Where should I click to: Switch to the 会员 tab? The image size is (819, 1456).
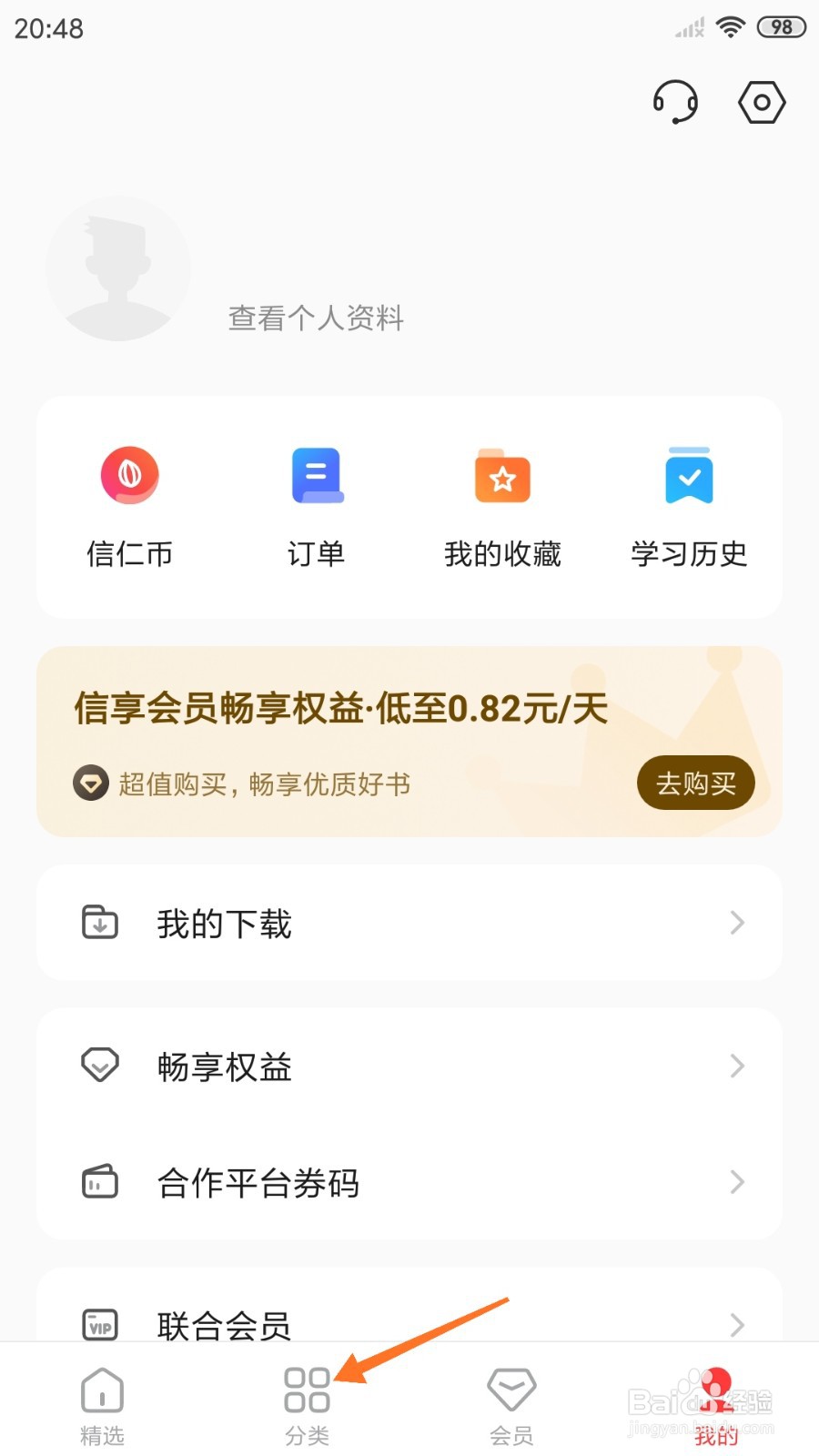(511, 1406)
